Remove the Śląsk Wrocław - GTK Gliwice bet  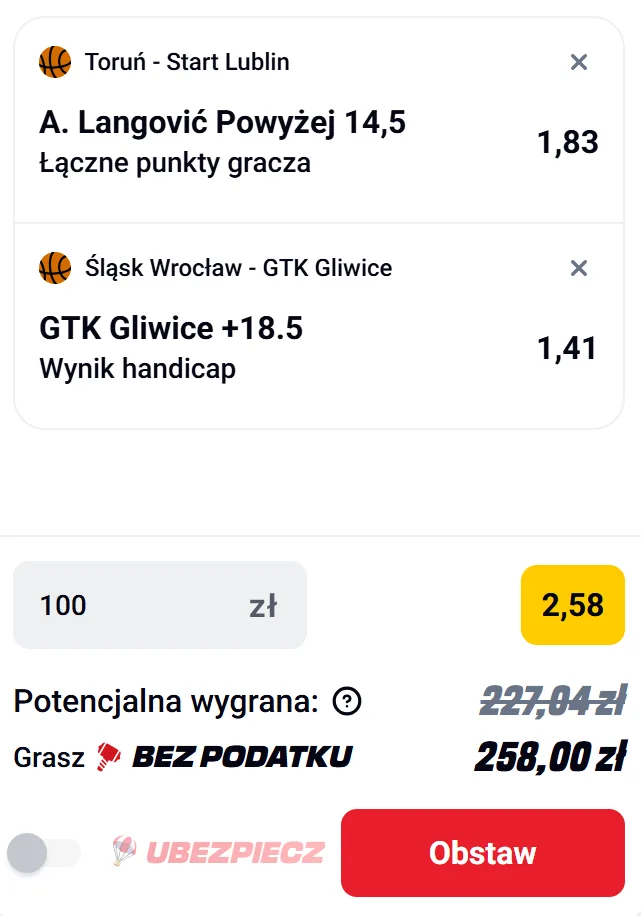point(578,268)
